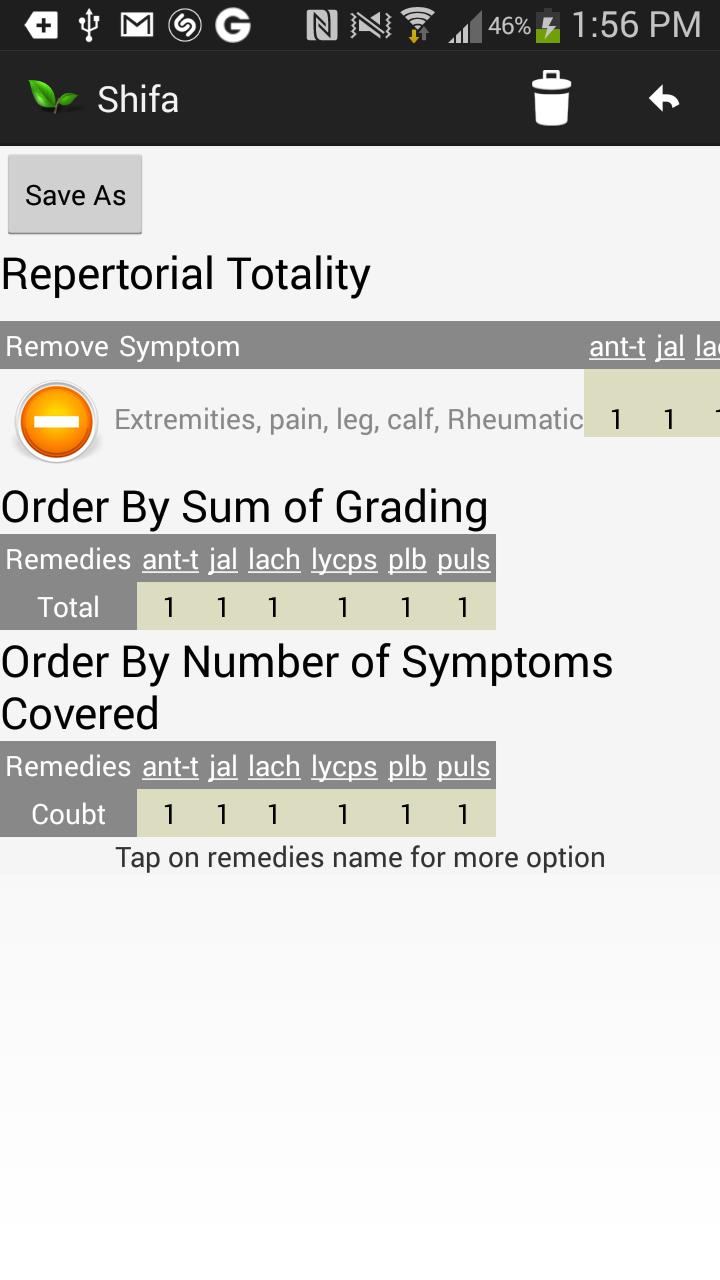
Task: Tap jal under Order By Sum of Grading
Action: 223,560
